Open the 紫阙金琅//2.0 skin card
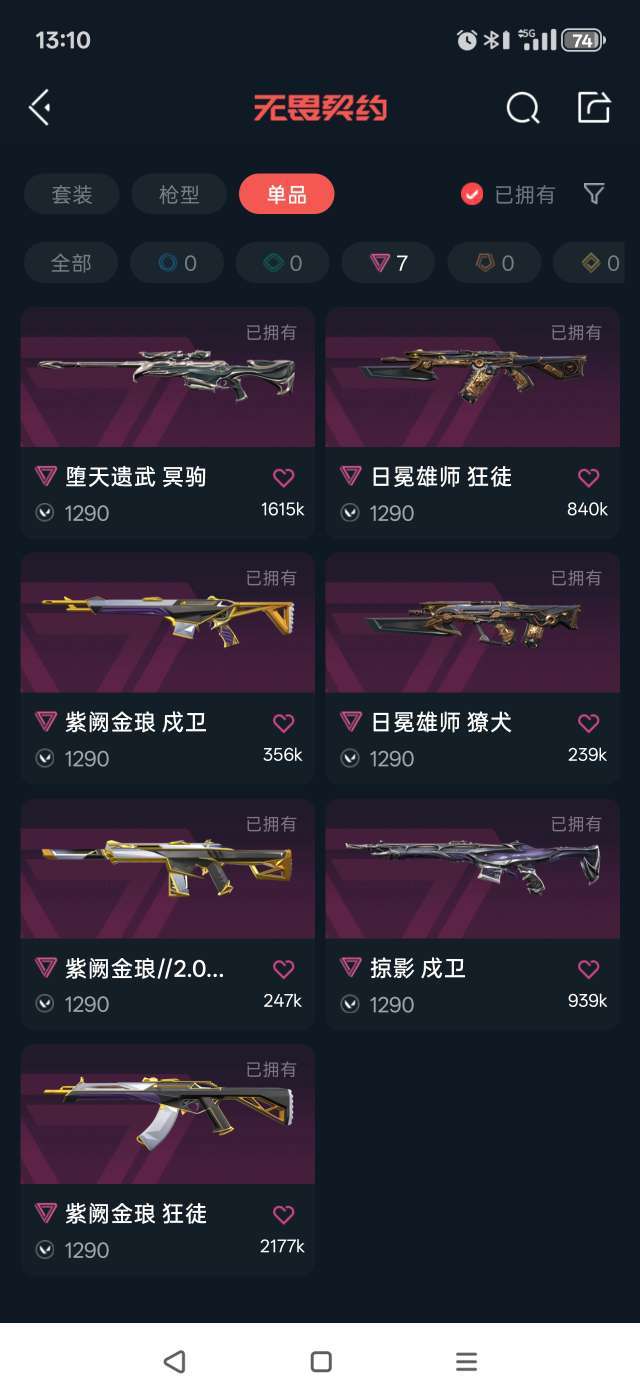640x1400 pixels. 167,914
